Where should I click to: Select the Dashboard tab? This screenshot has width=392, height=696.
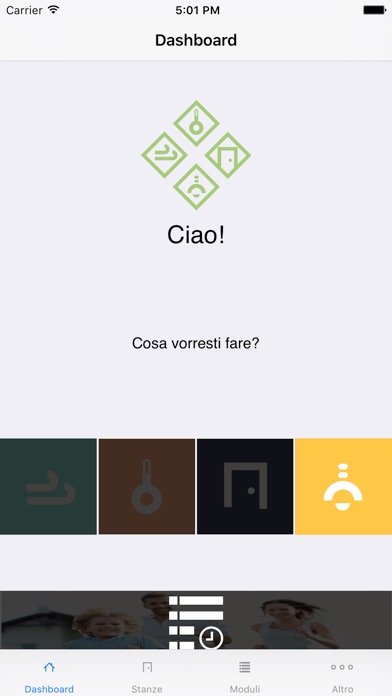(x=49, y=676)
